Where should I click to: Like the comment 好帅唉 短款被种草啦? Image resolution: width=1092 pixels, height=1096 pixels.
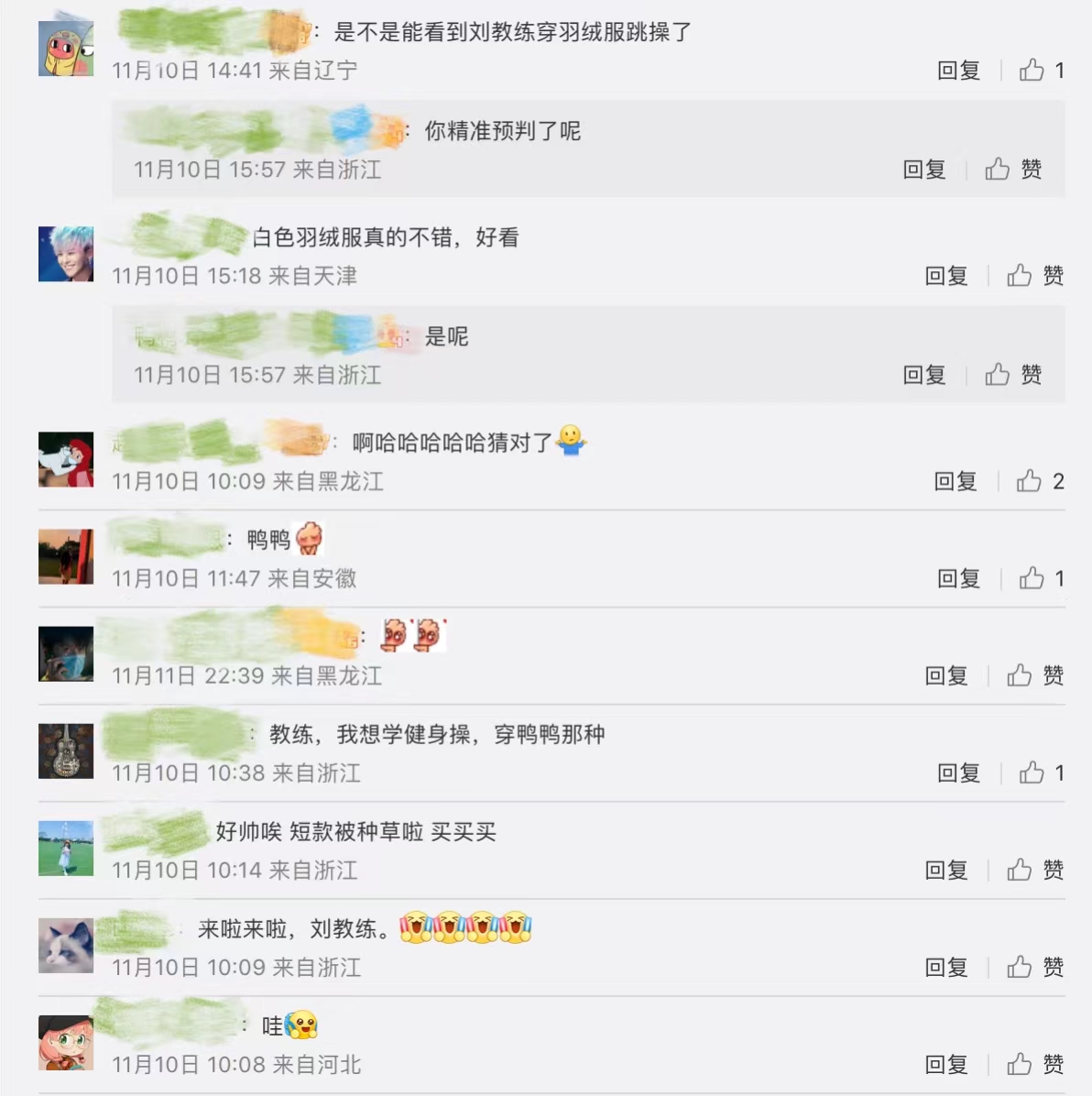pos(1021,870)
